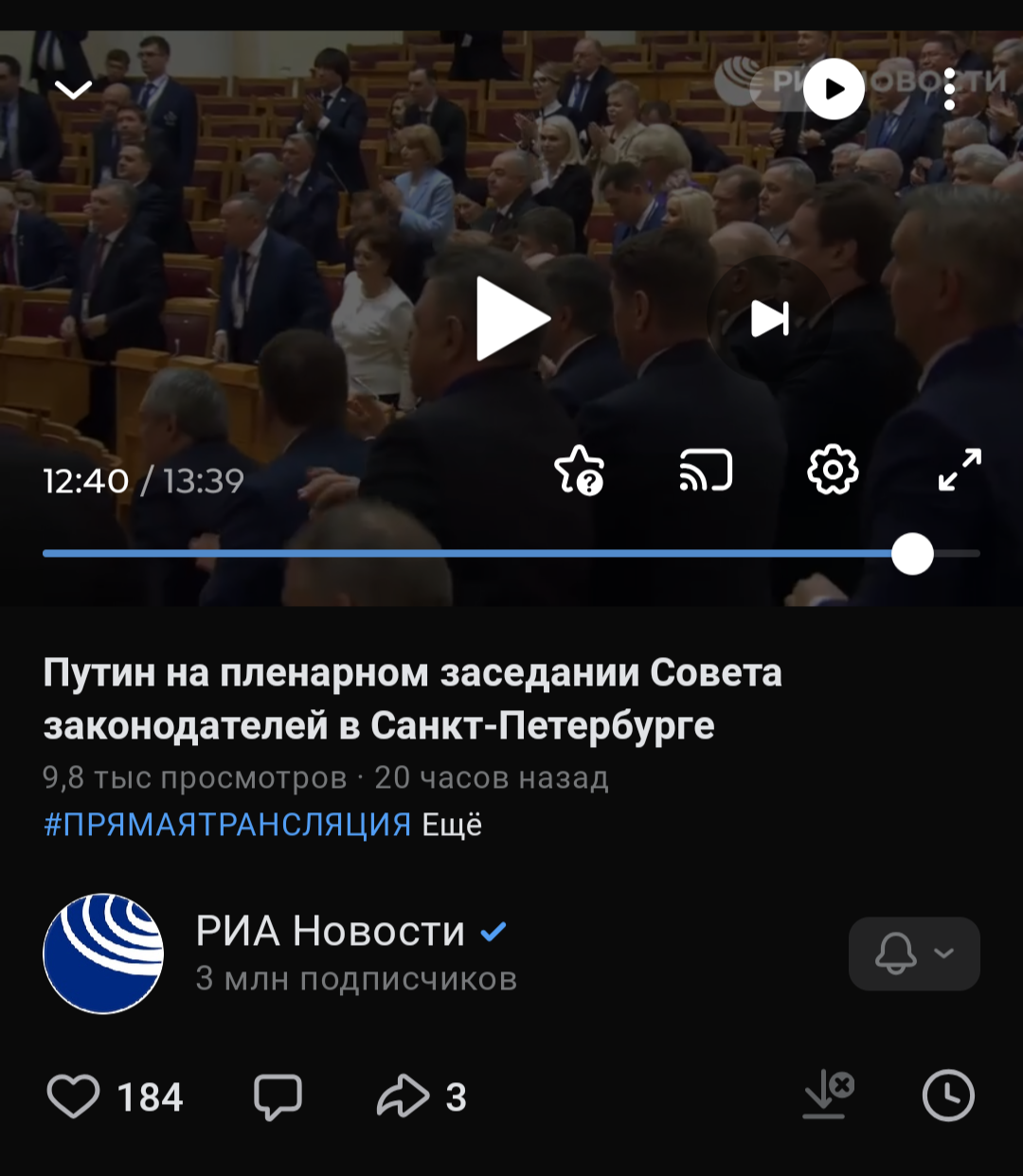Tap the star icon with question mark
This screenshot has width=1023, height=1176.
click(579, 471)
